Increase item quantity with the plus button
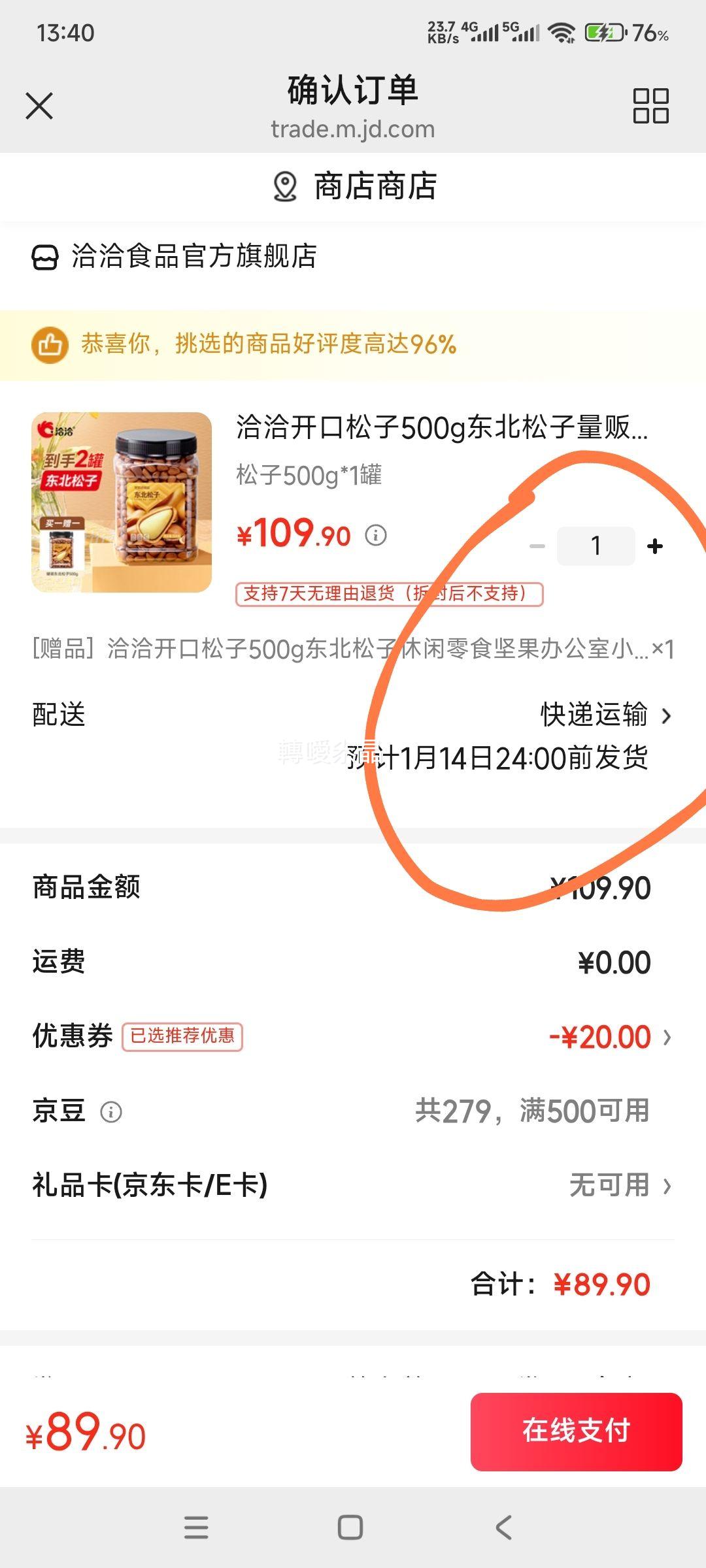Viewport: 706px width, 1568px height. click(656, 545)
